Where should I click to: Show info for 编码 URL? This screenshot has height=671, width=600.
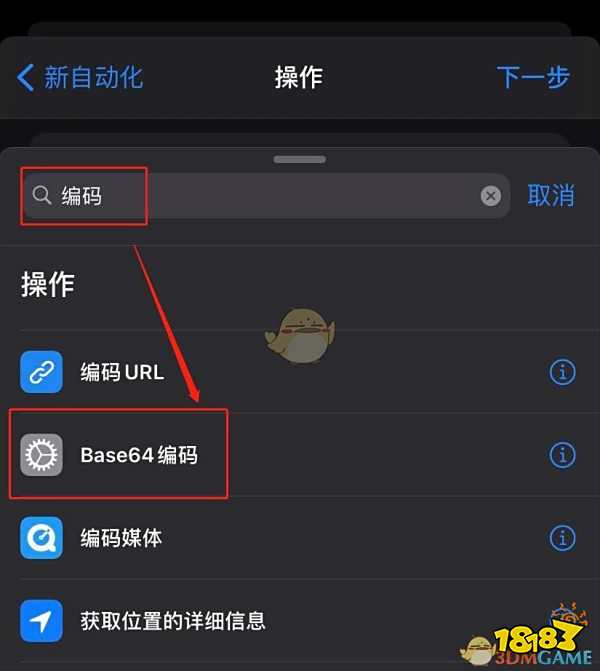tap(563, 373)
